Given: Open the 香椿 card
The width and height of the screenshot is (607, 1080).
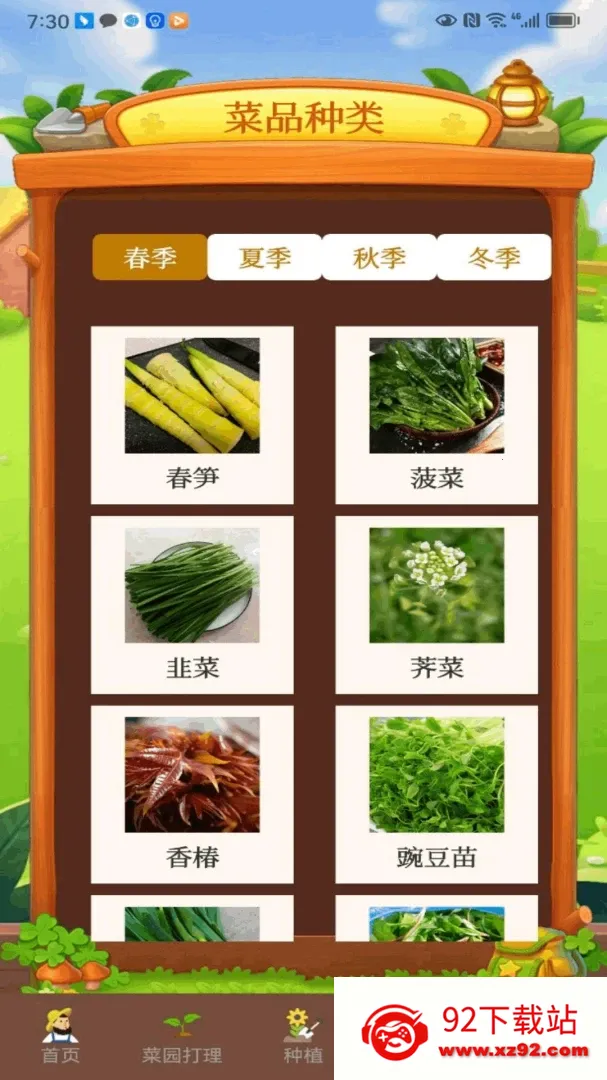Looking at the screenshot, I should coord(192,795).
